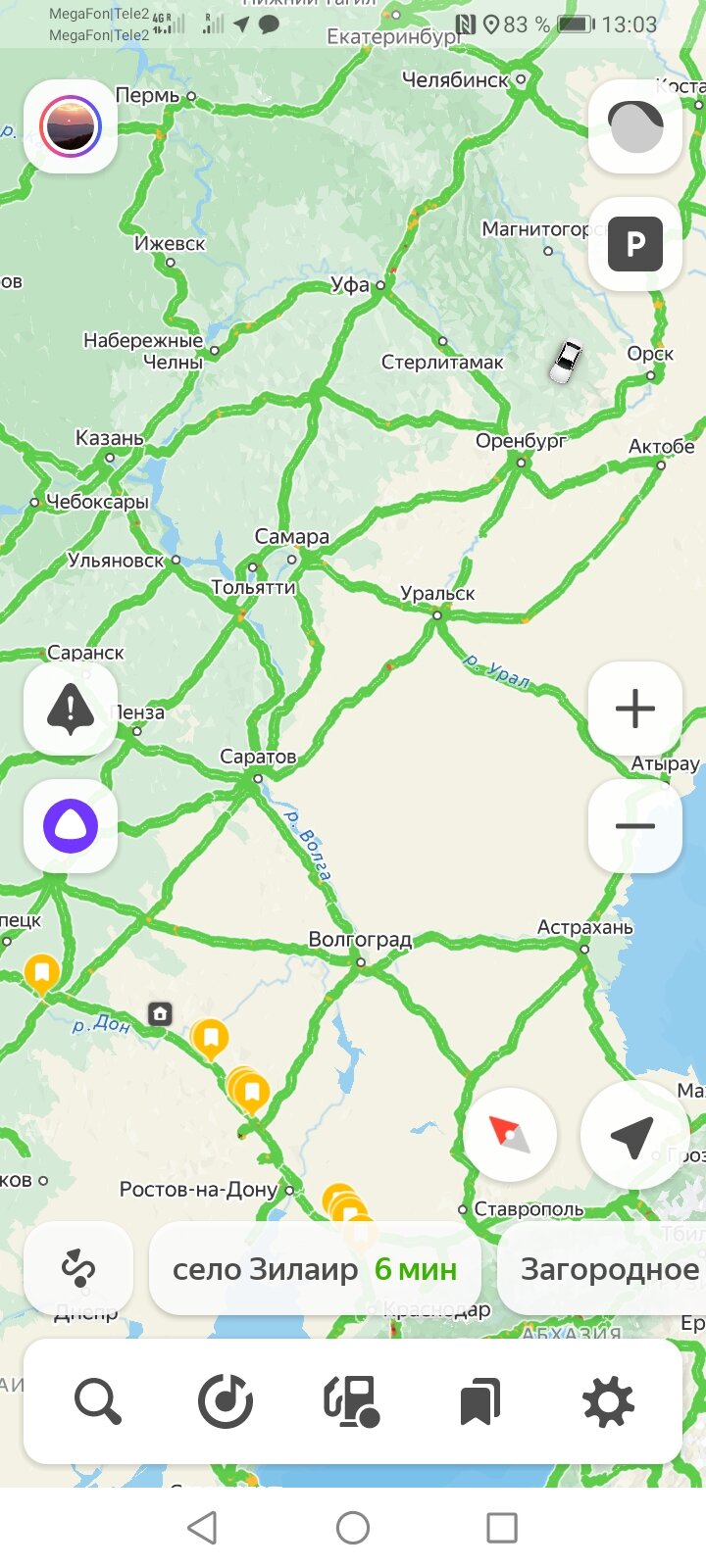Open the music player

(x=226, y=1402)
